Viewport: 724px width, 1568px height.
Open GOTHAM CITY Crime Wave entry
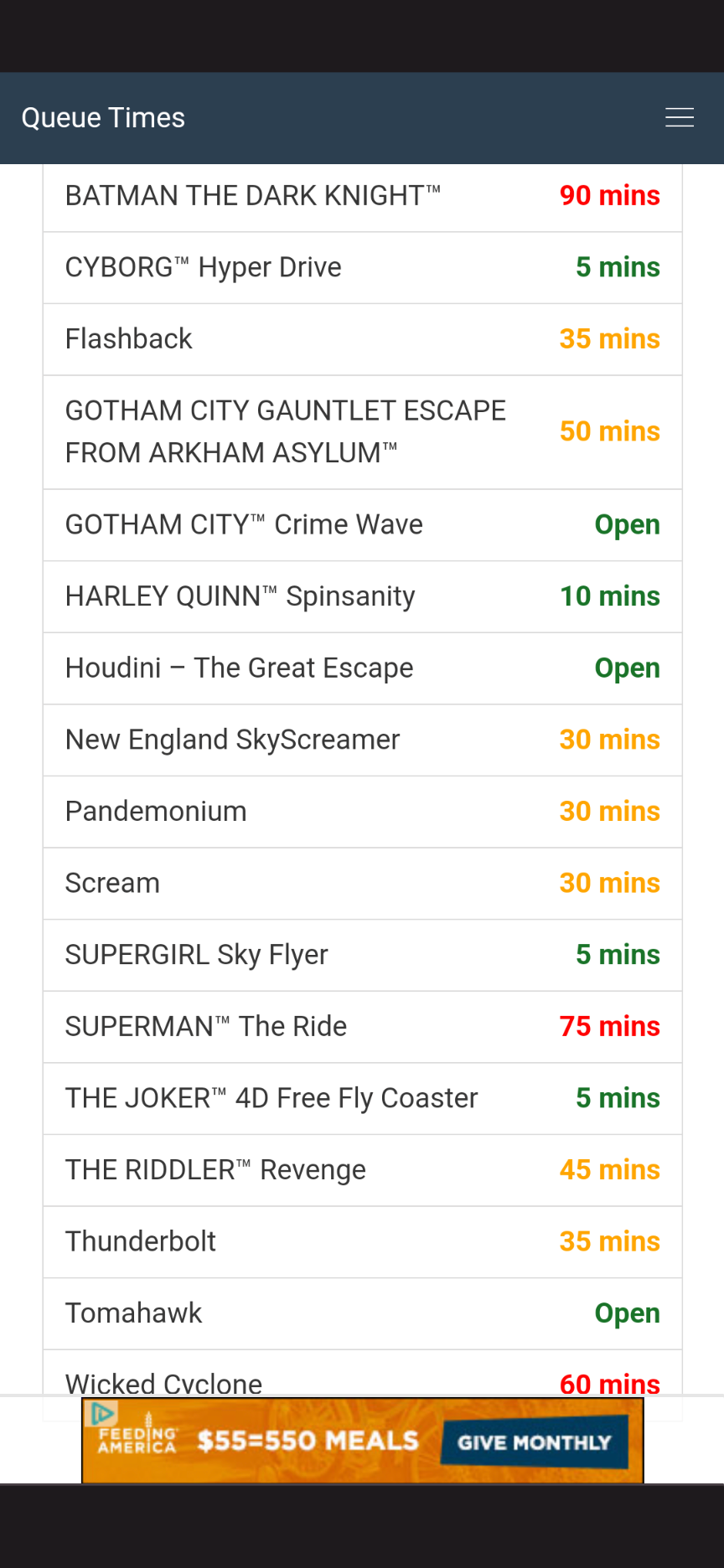(x=363, y=525)
